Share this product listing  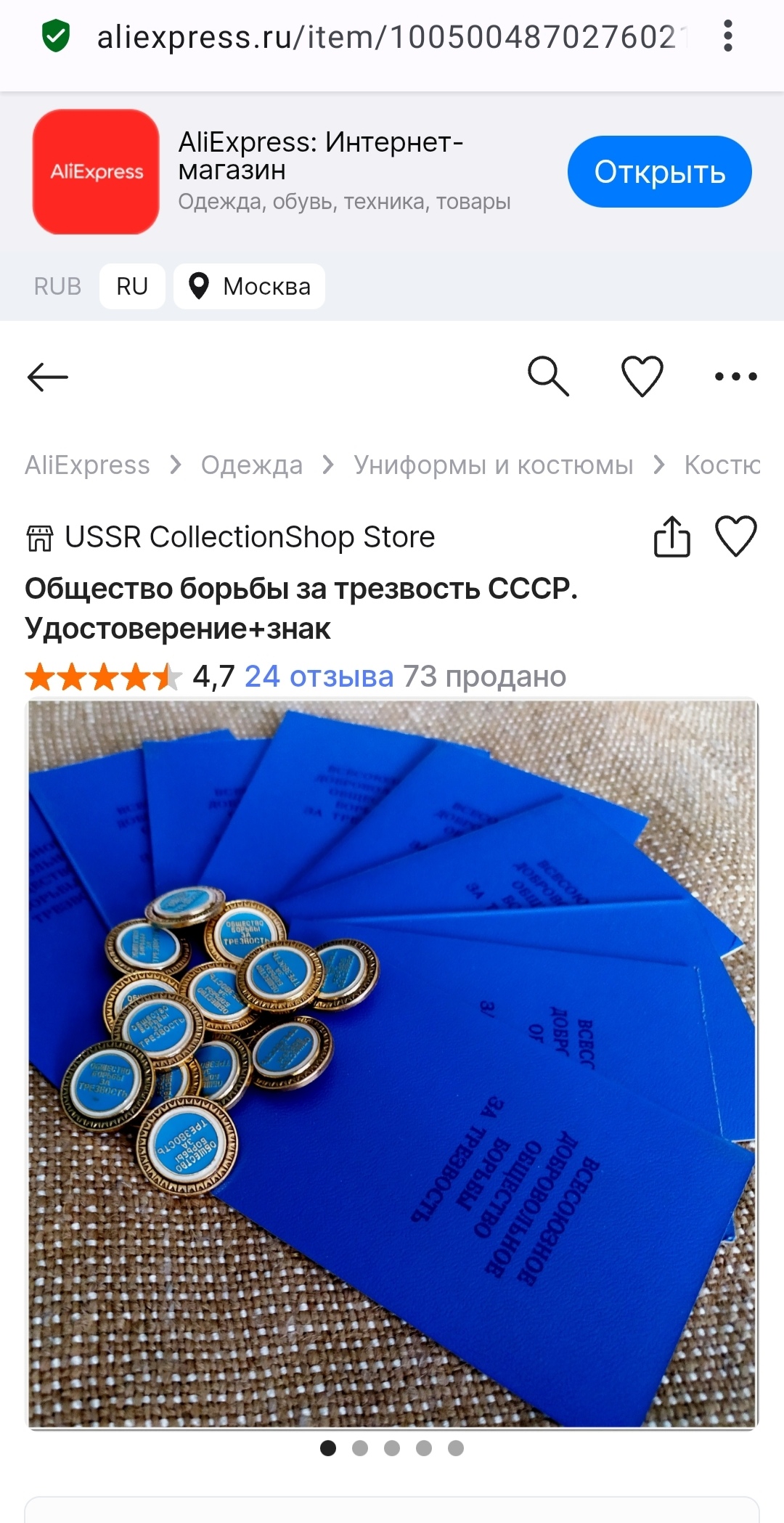(672, 536)
